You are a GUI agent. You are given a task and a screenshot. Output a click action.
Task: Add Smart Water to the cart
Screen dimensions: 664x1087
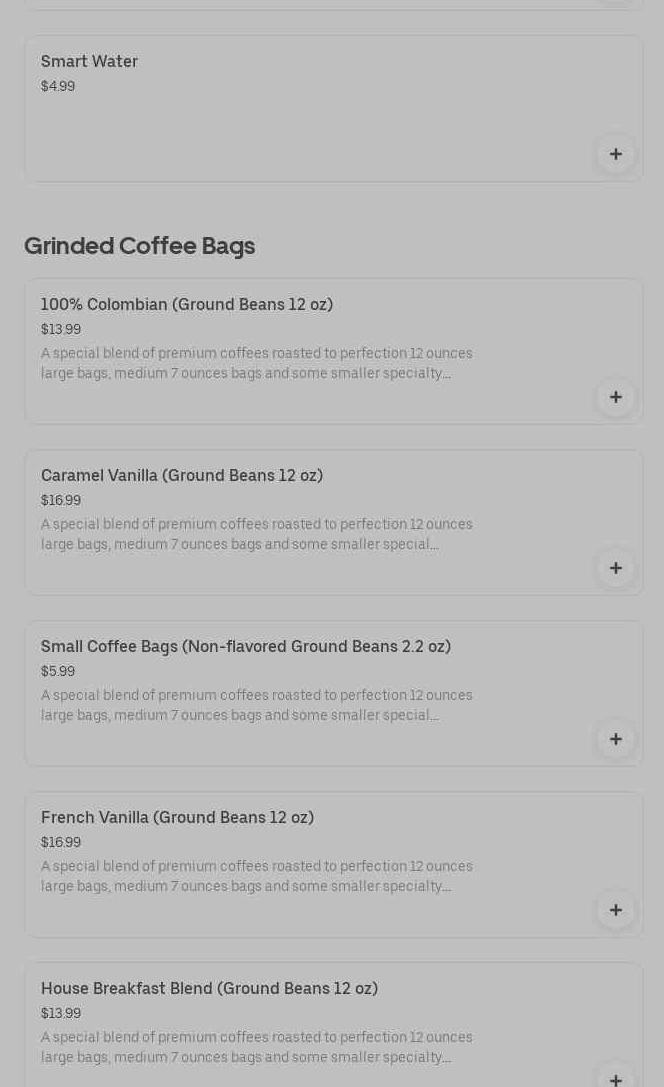point(615,154)
